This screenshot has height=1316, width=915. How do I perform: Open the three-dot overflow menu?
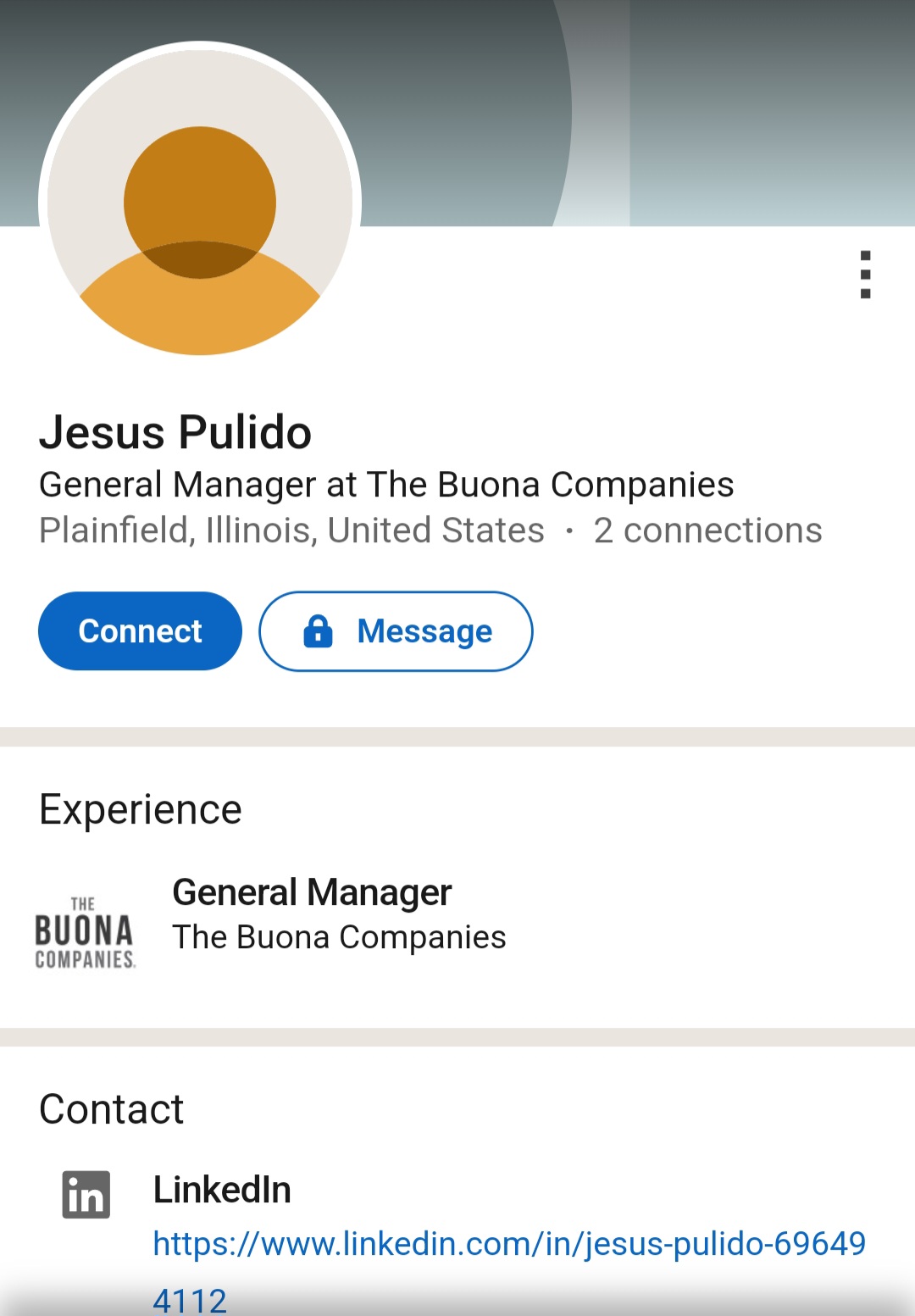click(865, 275)
